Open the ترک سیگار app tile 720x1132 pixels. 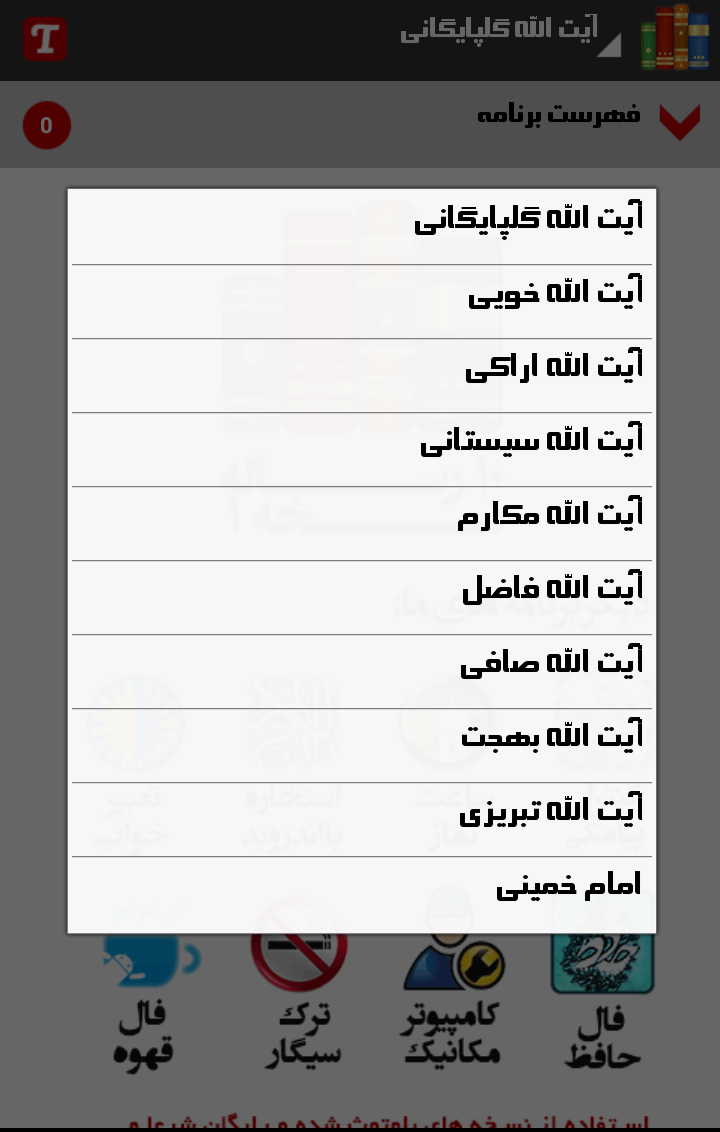300,1000
